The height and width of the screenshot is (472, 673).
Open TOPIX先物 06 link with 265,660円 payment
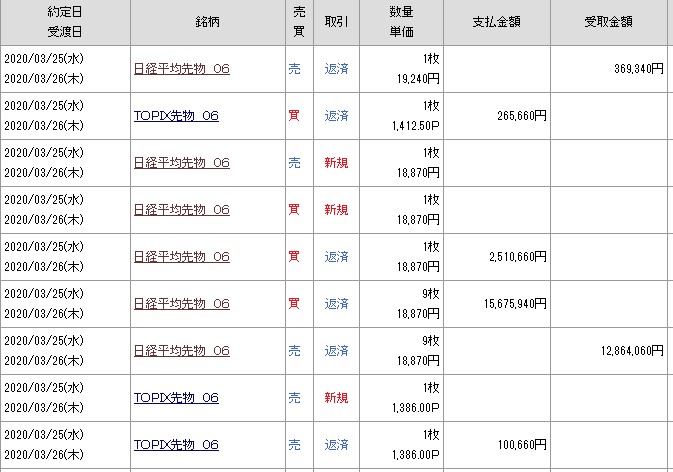pyautogui.click(x=176, y=116)
